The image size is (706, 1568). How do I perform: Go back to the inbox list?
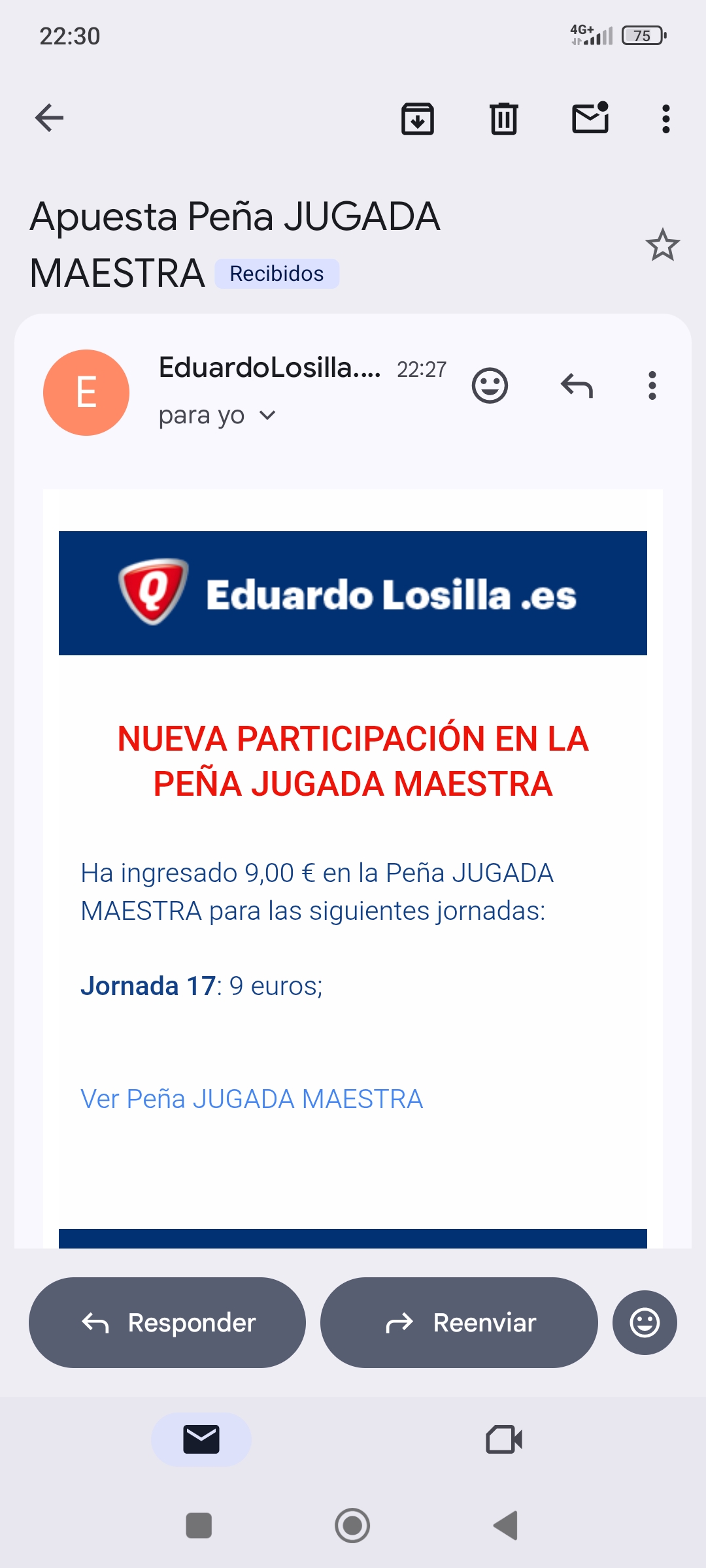[x=49, y=118]
